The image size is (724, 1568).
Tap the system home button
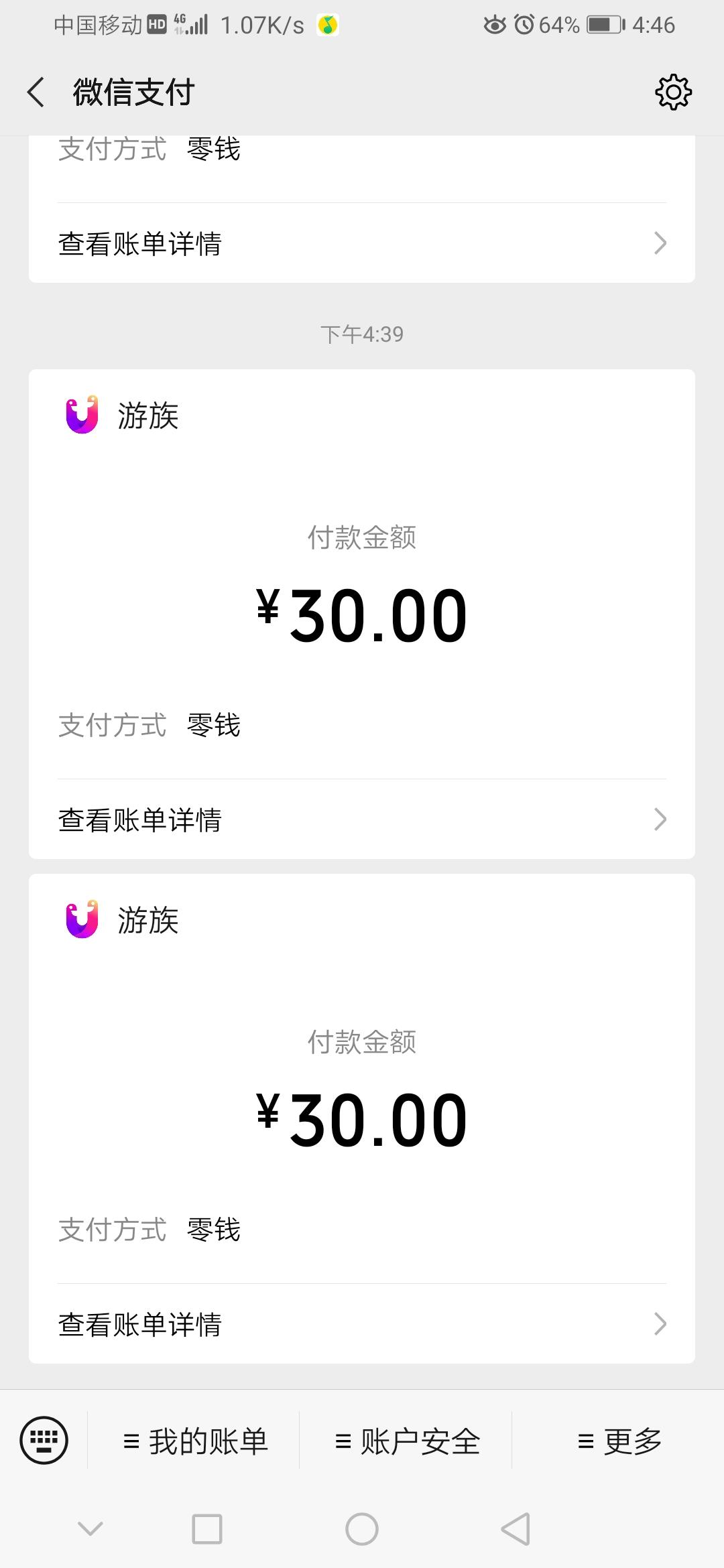point(362,1529)
